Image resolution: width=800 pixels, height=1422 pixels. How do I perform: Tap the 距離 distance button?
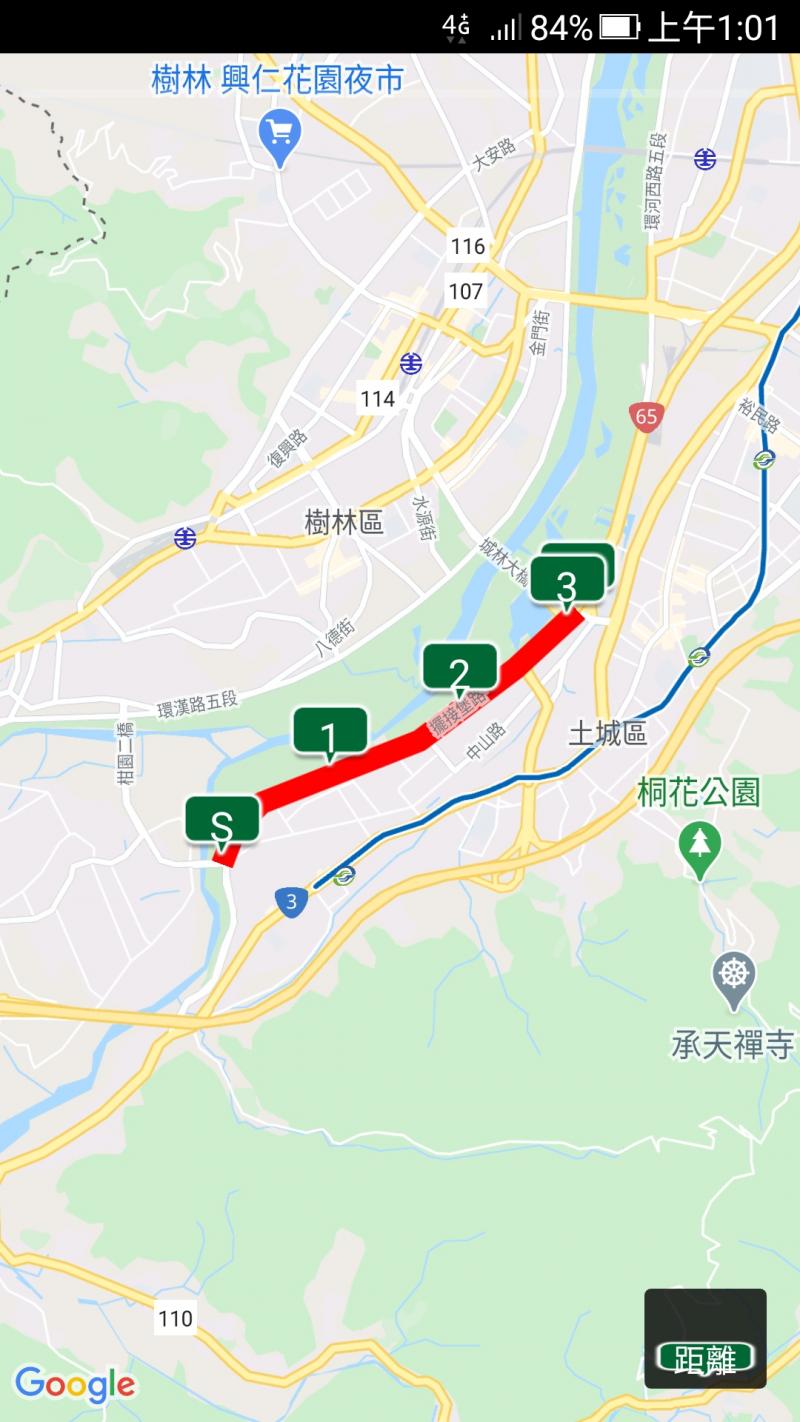pos(705,1357)
